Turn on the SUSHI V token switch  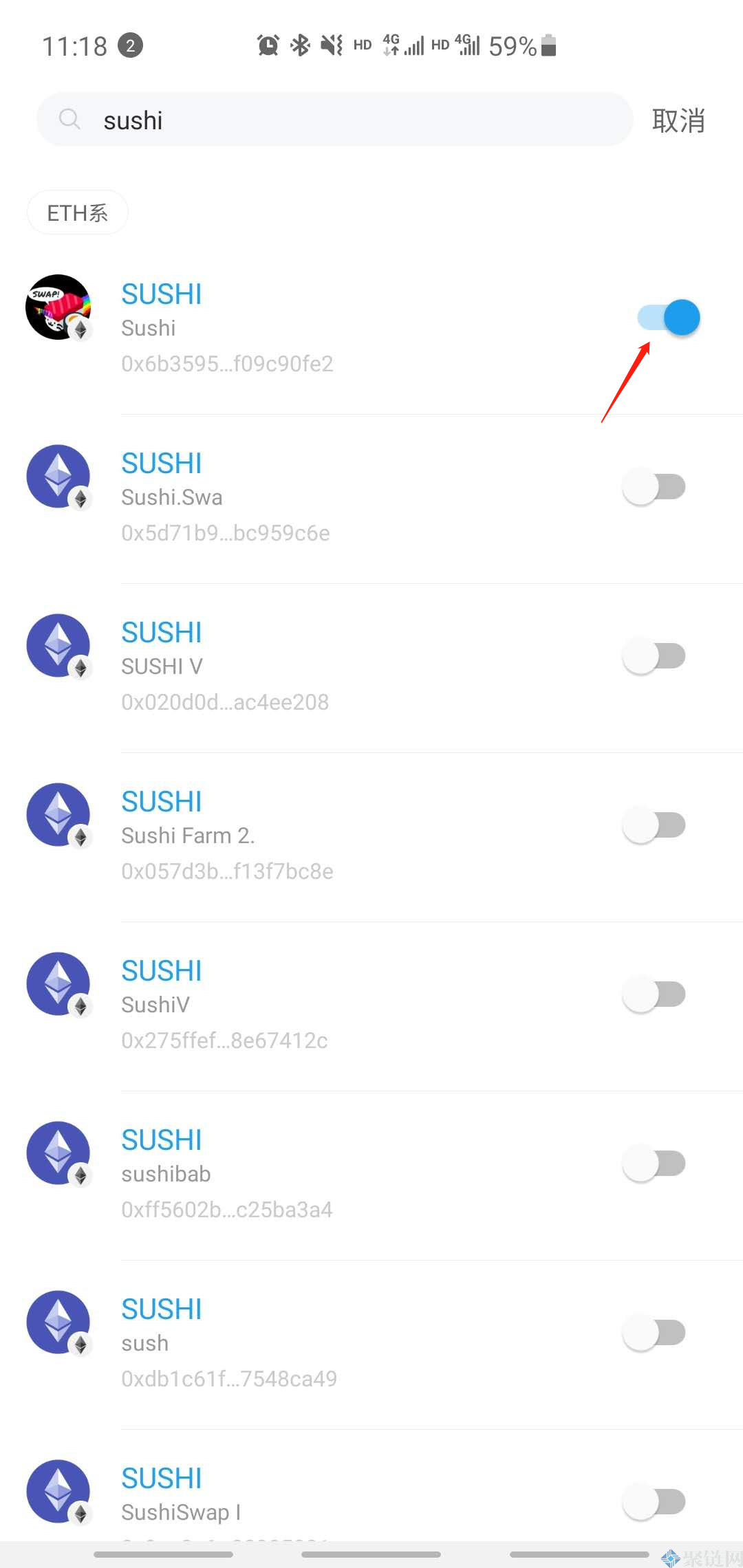pos(654,656)
